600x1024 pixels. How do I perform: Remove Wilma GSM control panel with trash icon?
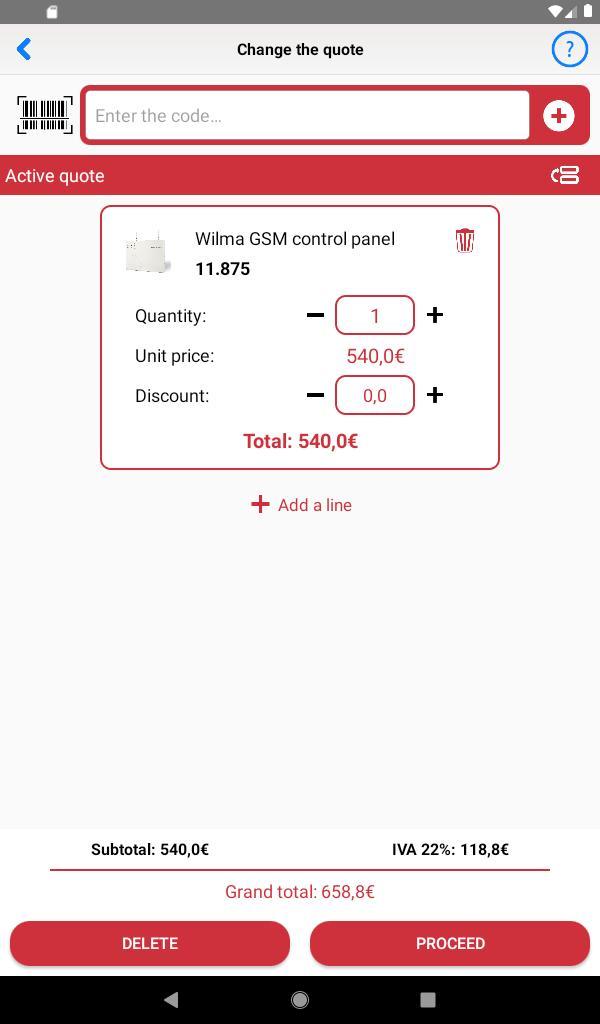coord(465,241)
